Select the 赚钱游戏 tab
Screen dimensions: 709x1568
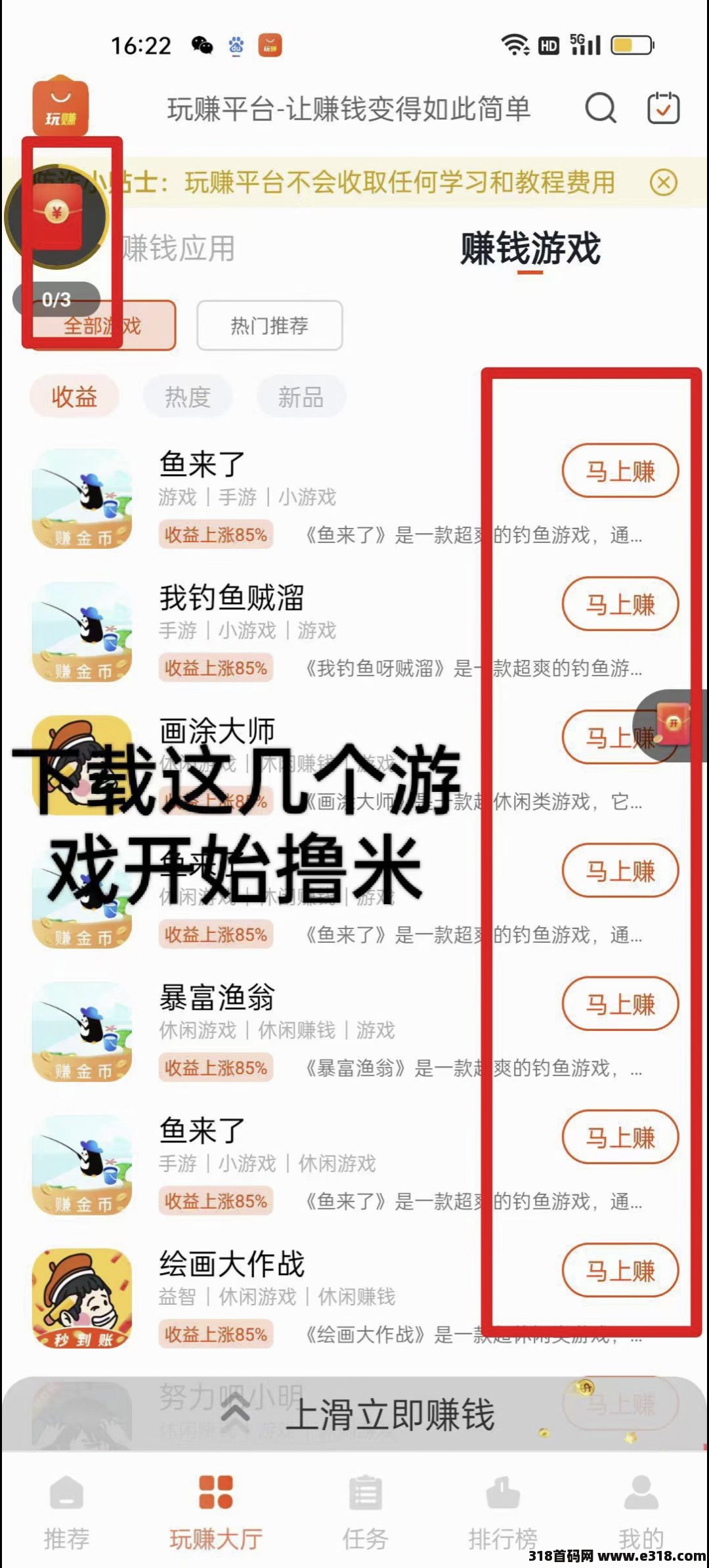(530, 249)
